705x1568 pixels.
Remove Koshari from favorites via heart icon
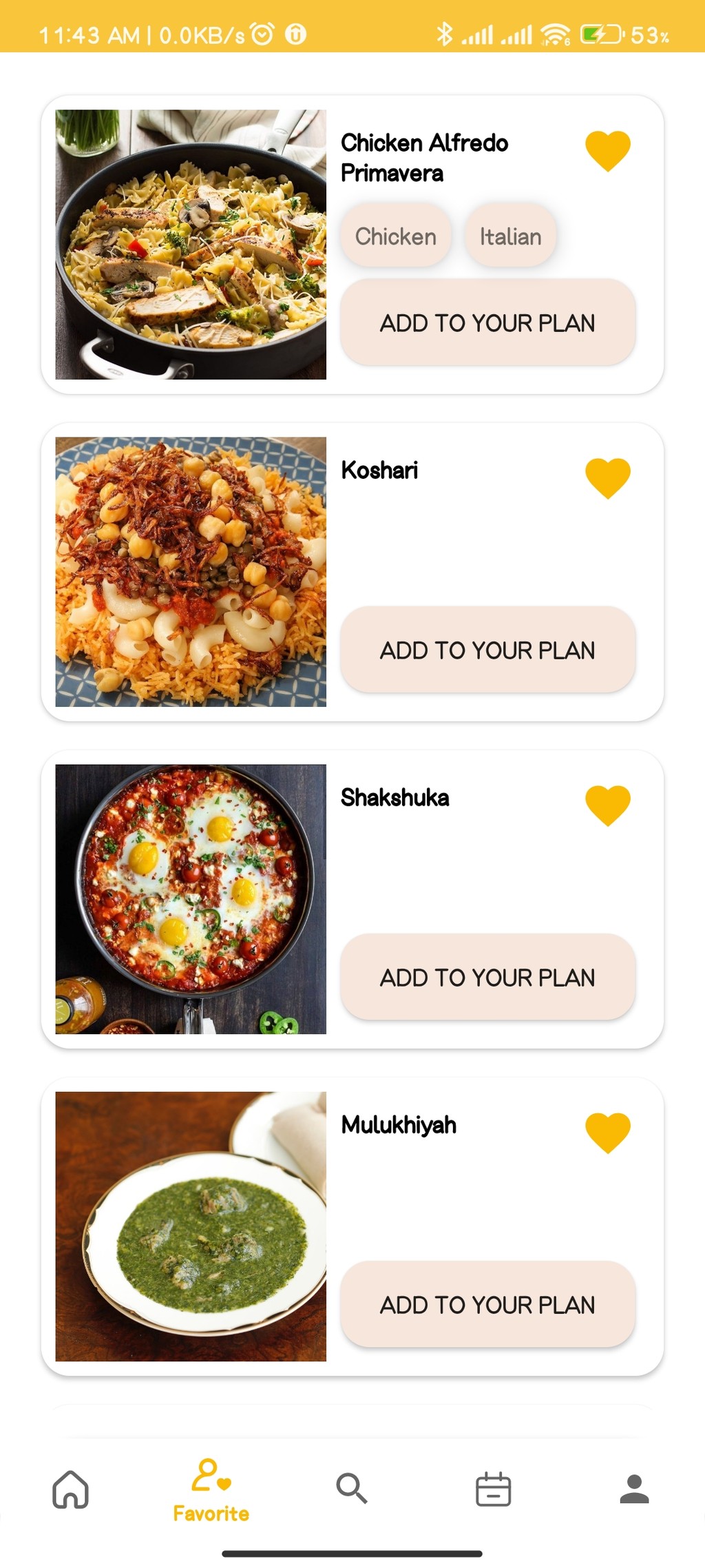coord(607,478)
